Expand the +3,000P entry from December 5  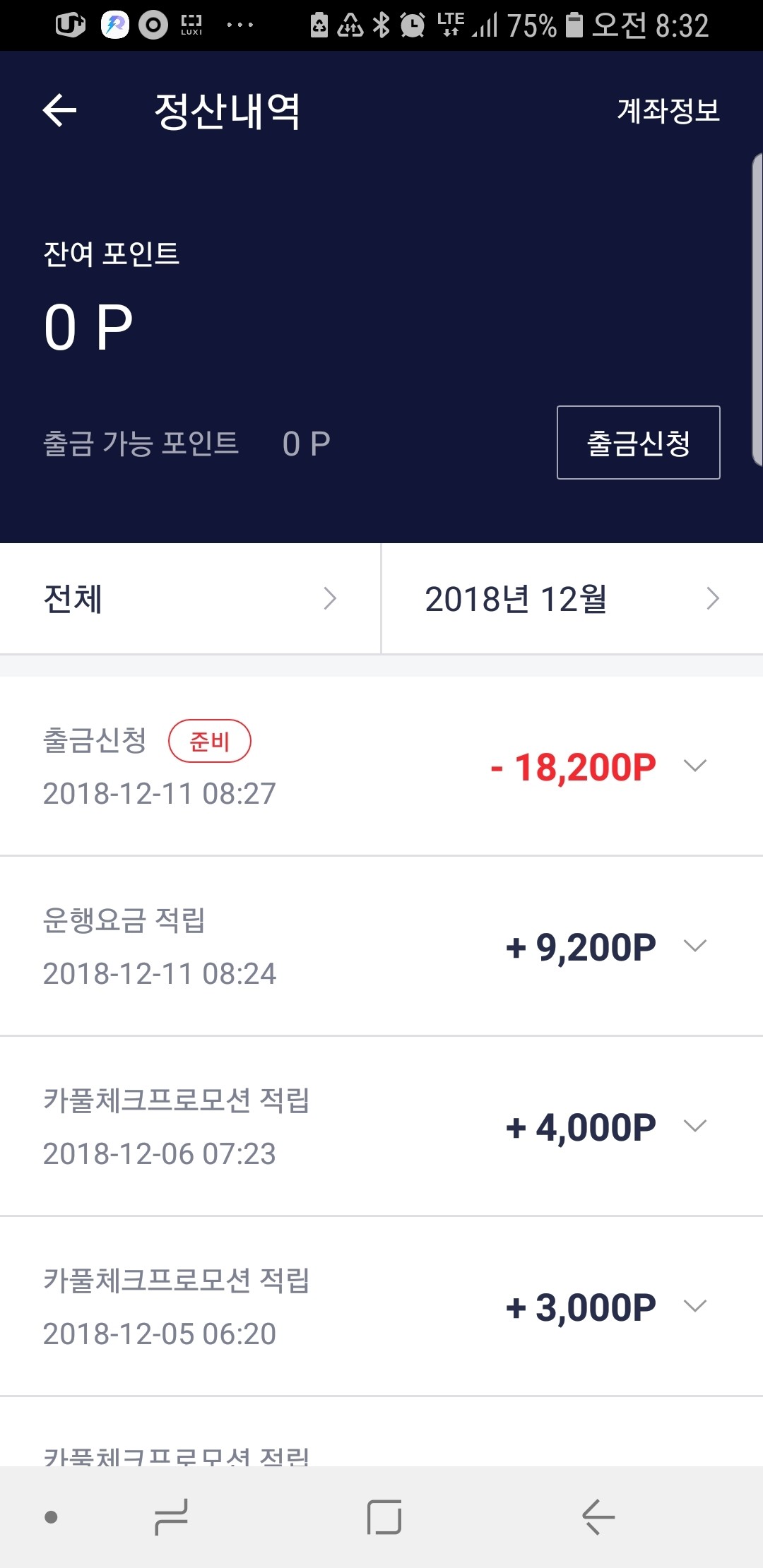694,1305
